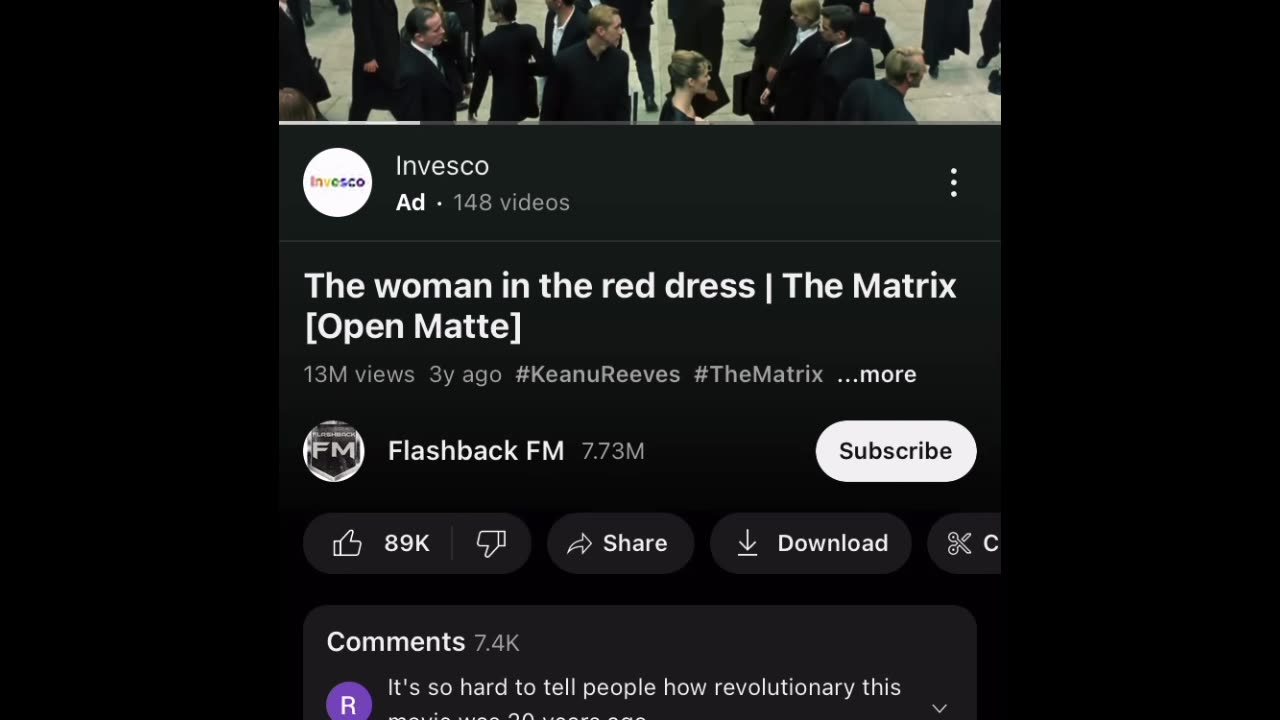
Task: Download the video
Action: click(811, 543)
